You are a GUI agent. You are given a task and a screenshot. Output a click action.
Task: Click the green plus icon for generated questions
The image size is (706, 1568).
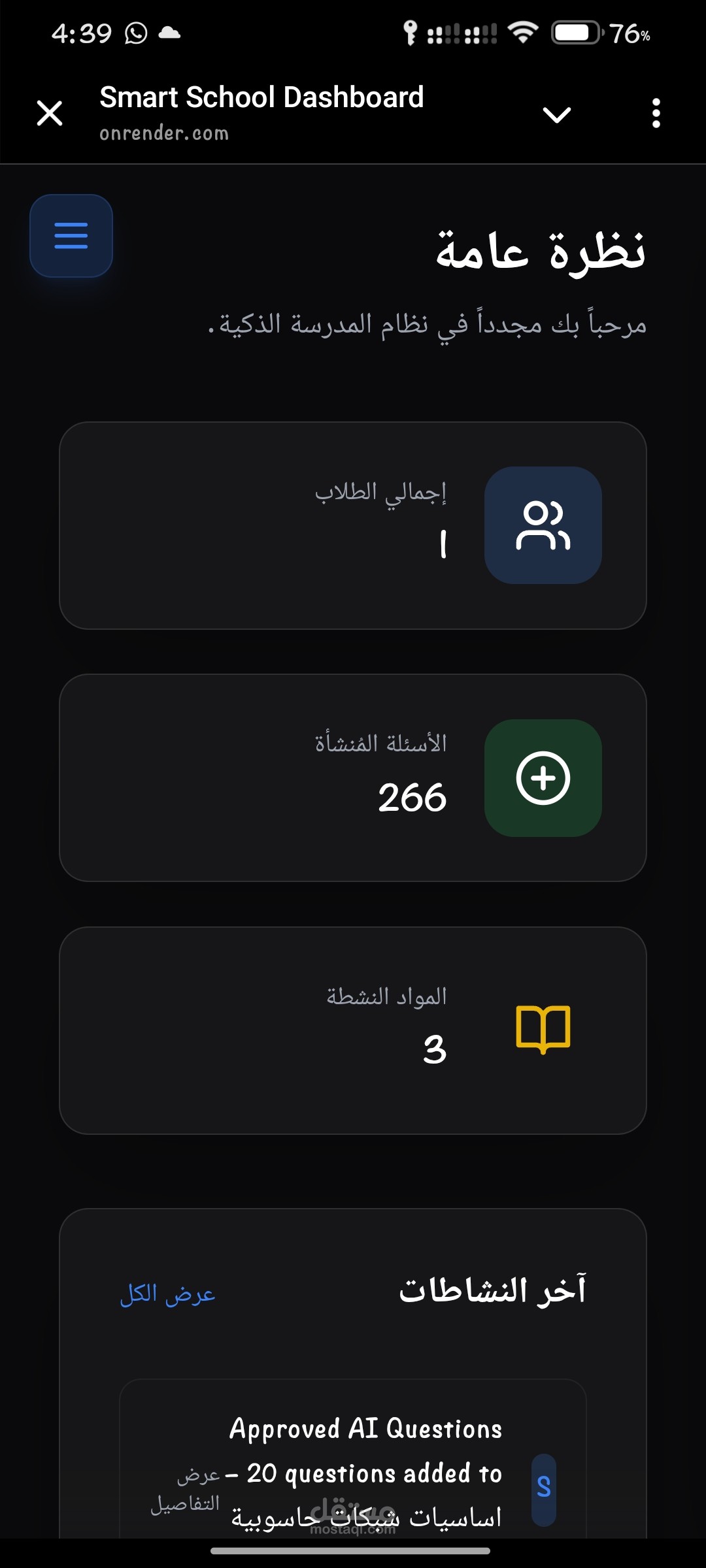543,779
